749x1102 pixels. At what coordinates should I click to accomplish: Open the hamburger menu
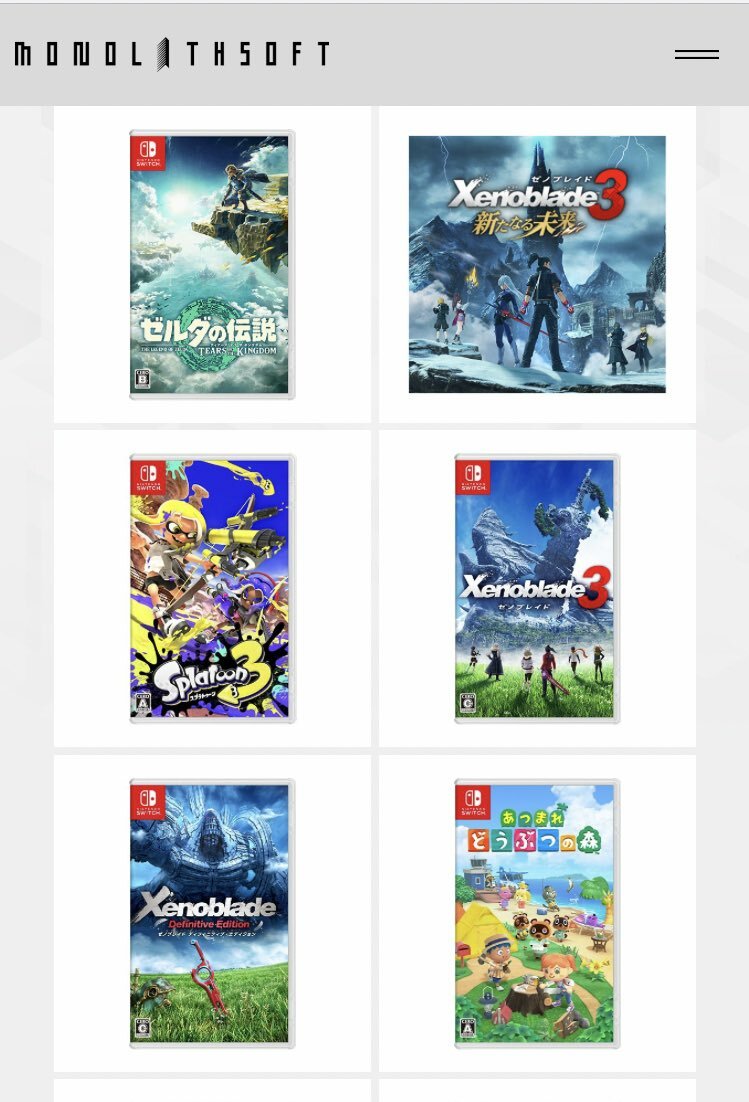pyautogui.click(x=696, y=54)
